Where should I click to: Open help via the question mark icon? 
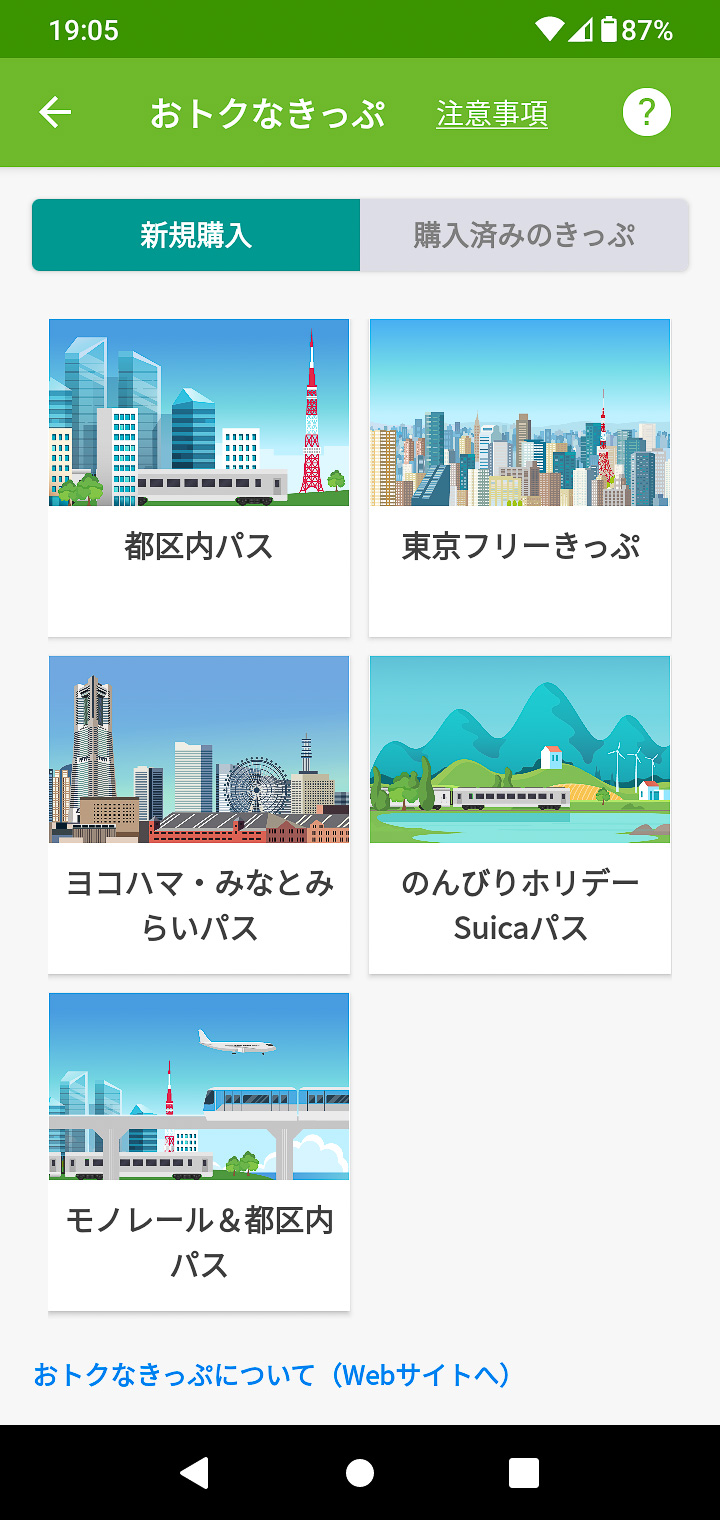tap(646, 111)
